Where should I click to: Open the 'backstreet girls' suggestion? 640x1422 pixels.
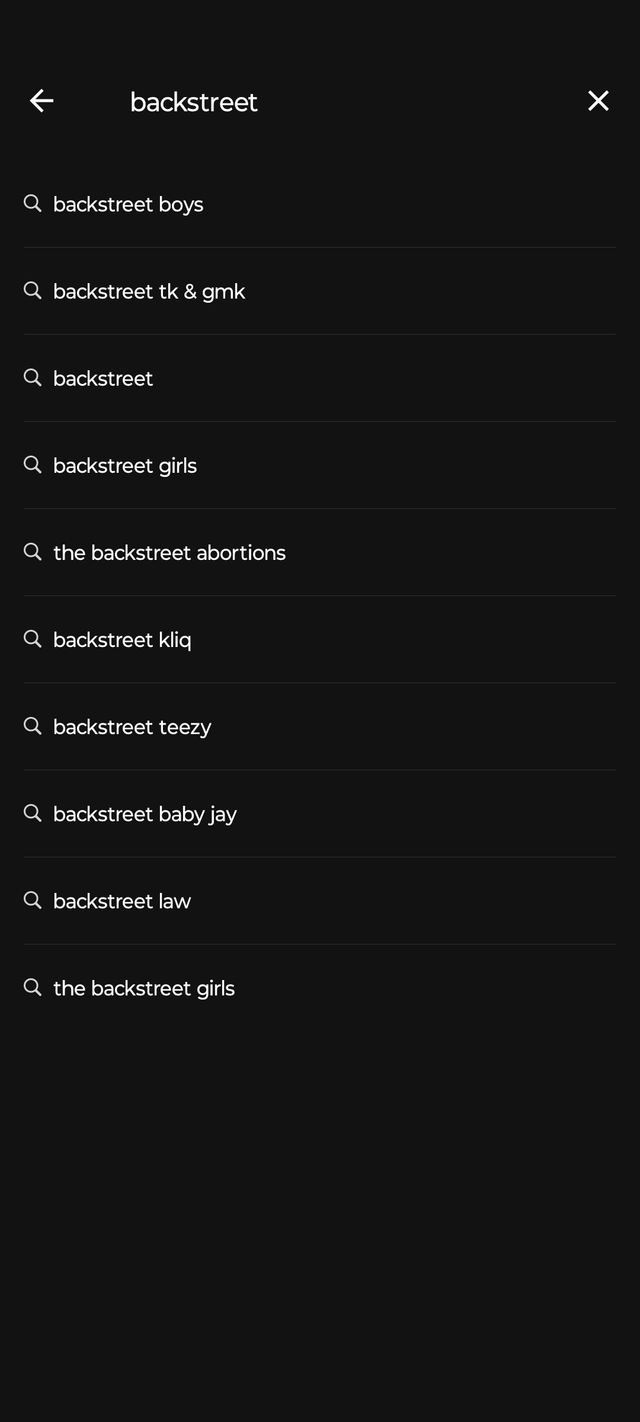tap(320, 465)
